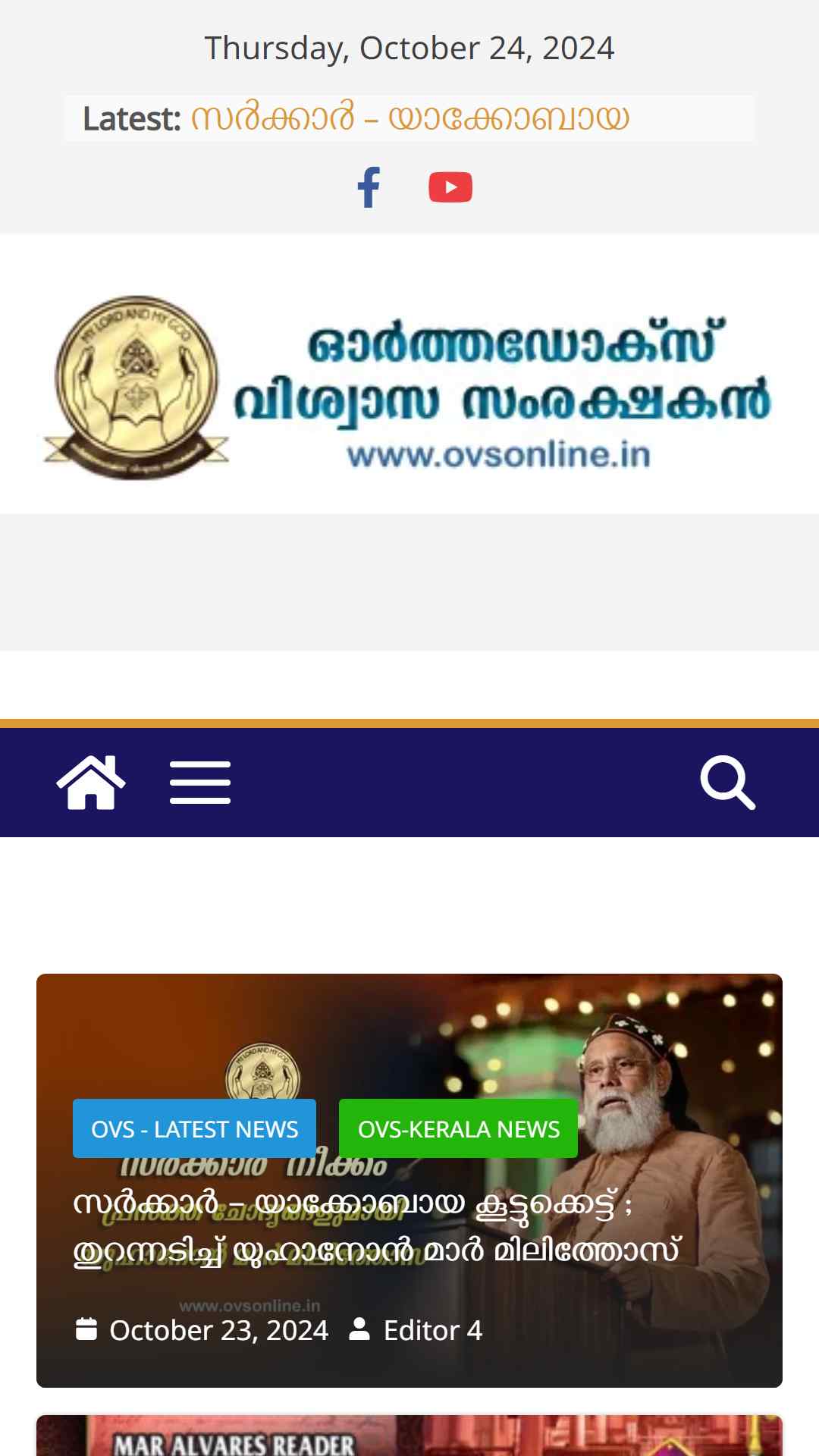The width and height of the screenshot is (819, 1456).
Task: Open the OVS-Kerala News category
Action: tap(458, 1128)
